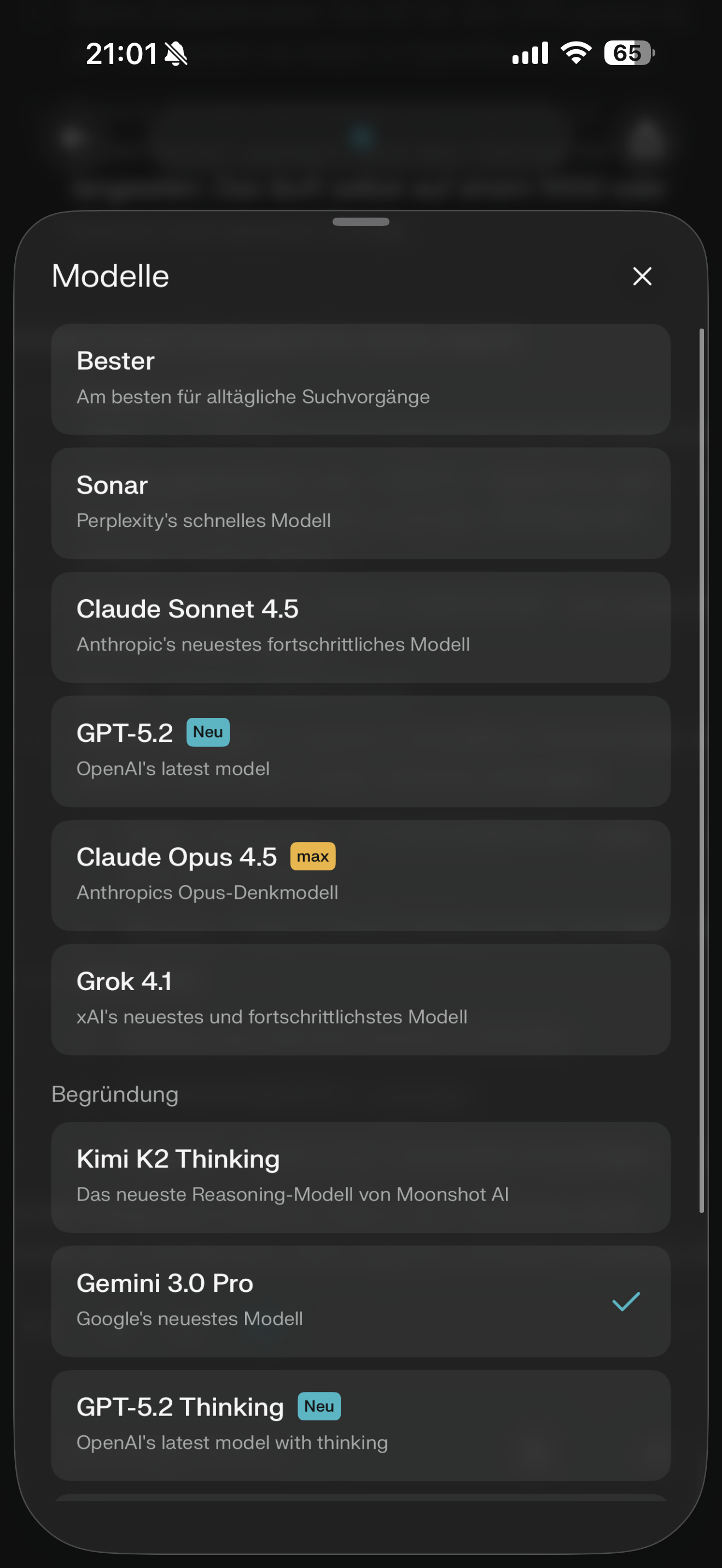
Task: Pick Claude Opus 4.5 max model
Action: click(360, 875)
